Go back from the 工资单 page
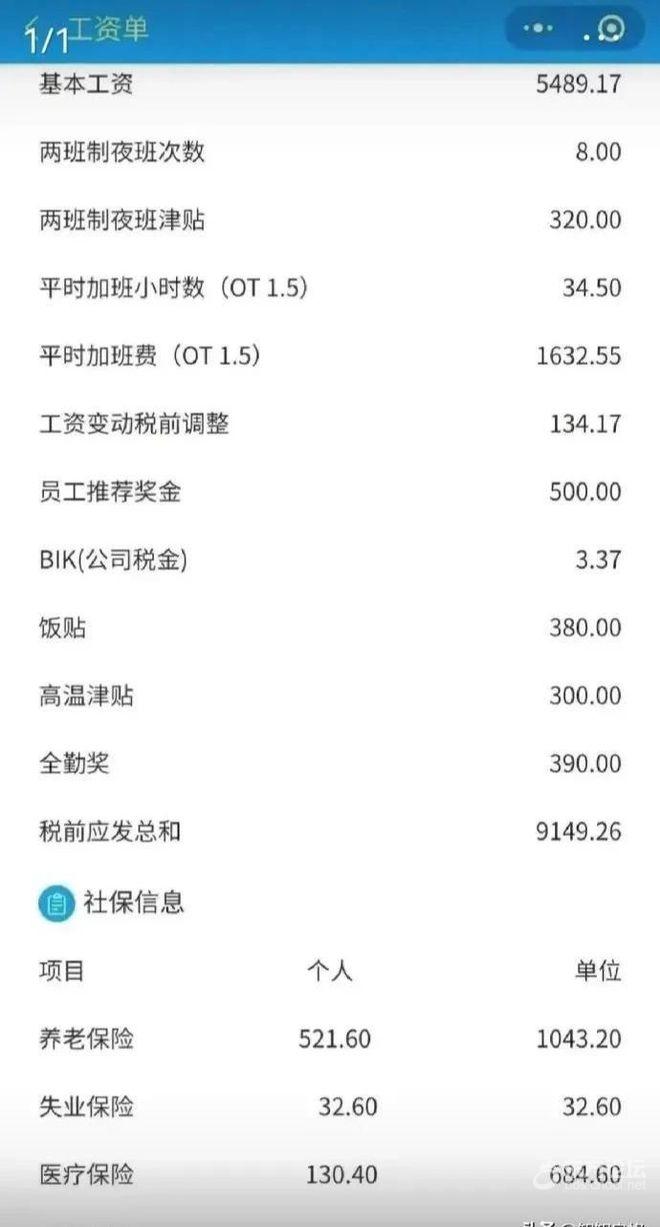Image resolution: width=660 pixels, height=1227 pixels. click(x=35, y=27)
